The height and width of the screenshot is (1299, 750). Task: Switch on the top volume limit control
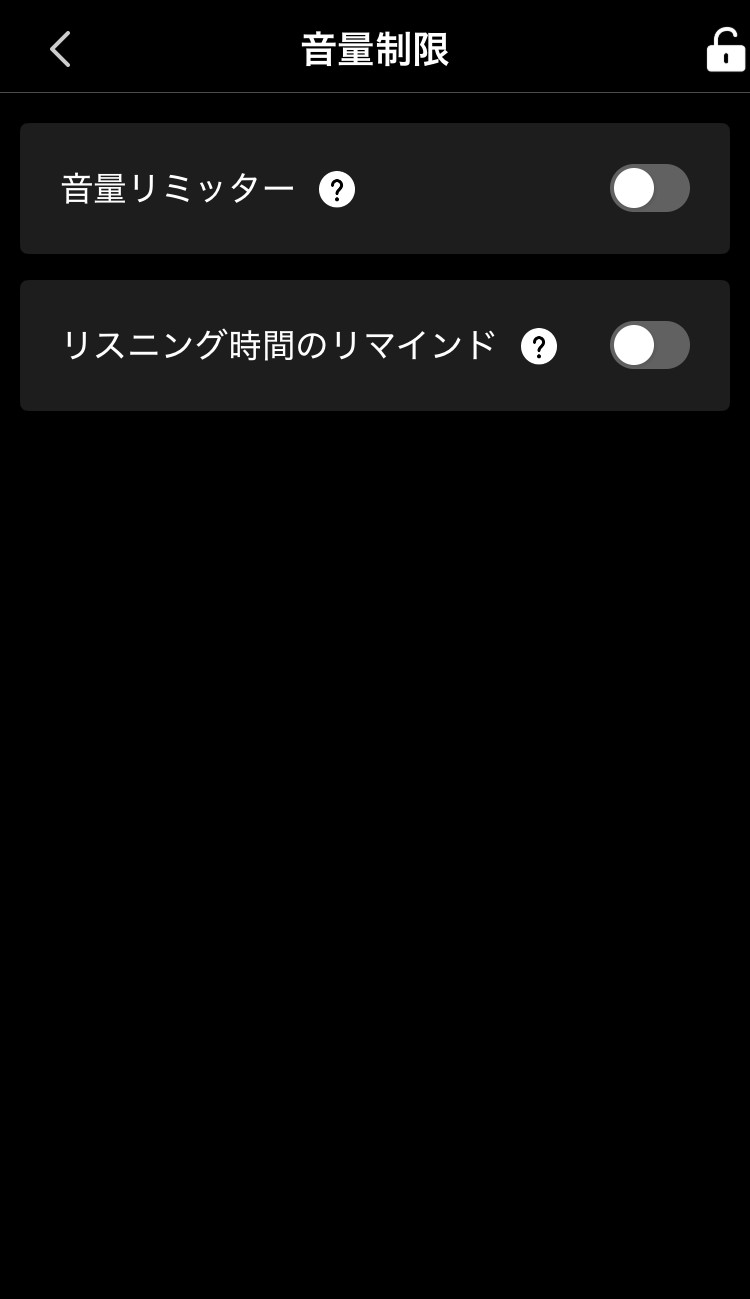point(649,188)
